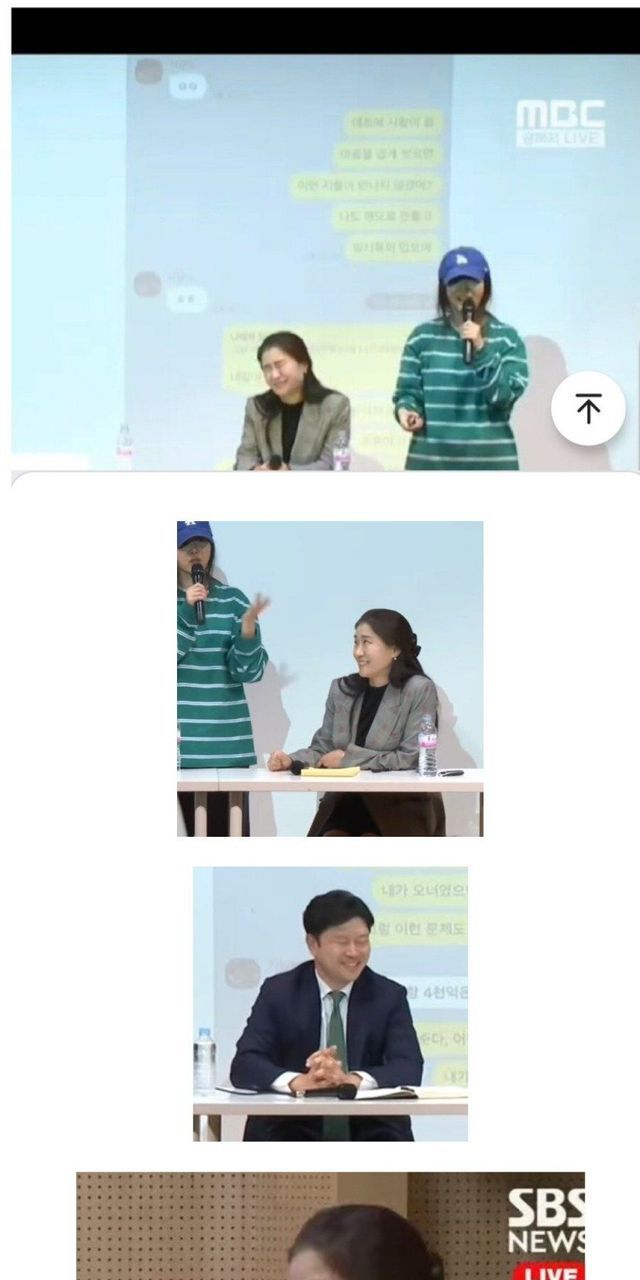Open the image of the smiling woman in the gray blazer

(x=330, y=678)
